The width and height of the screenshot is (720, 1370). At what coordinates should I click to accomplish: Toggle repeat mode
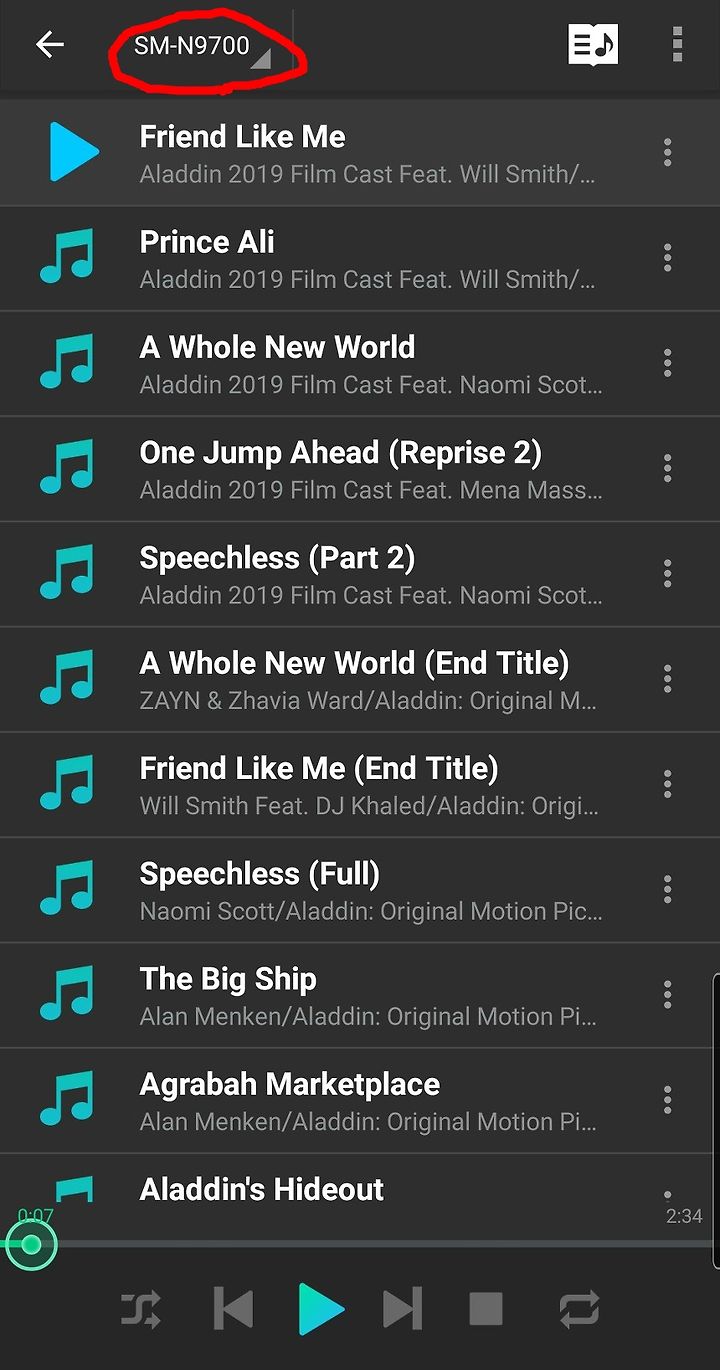(579, 1309)
